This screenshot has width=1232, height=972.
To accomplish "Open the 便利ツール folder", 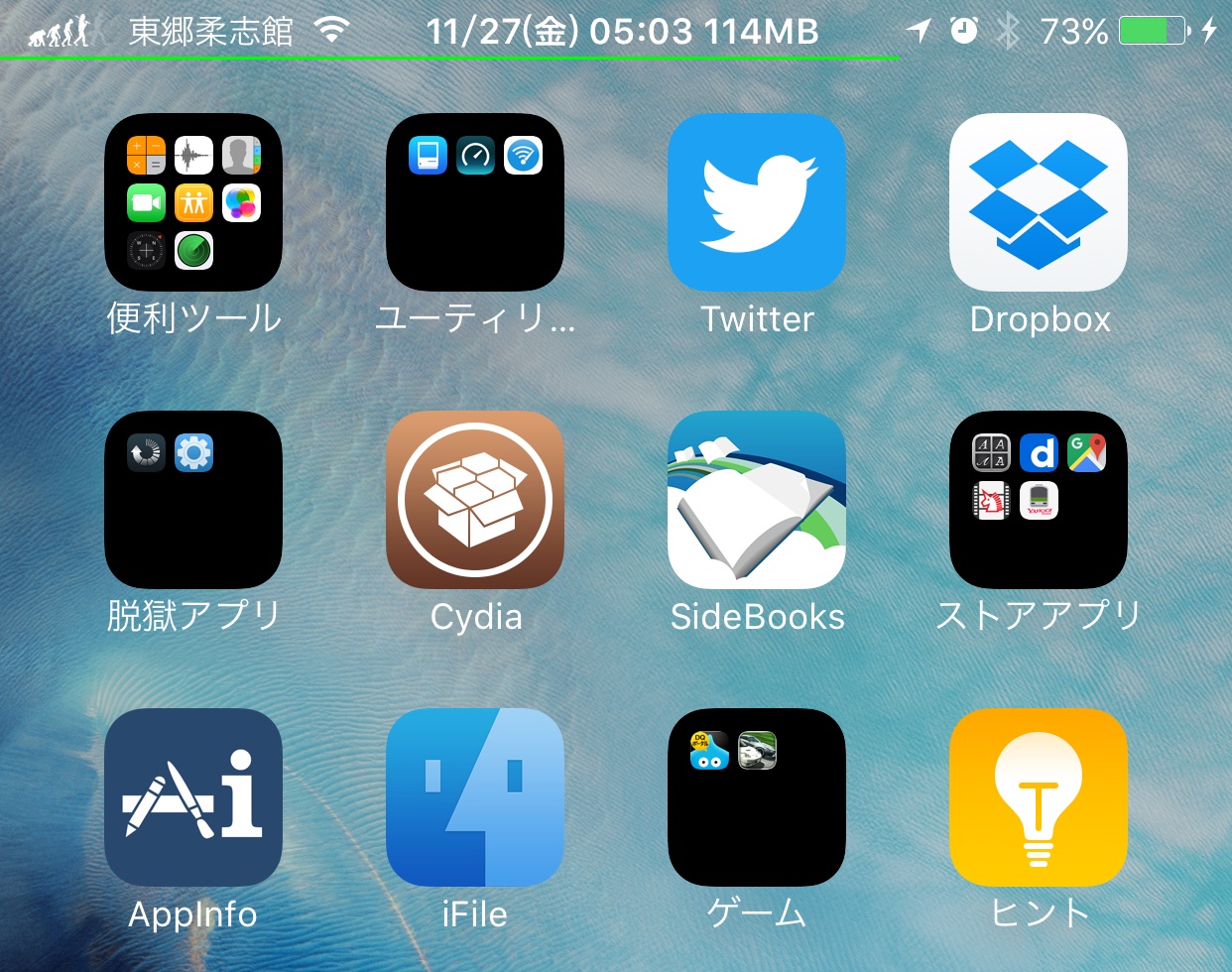I will tap(193, 202).
